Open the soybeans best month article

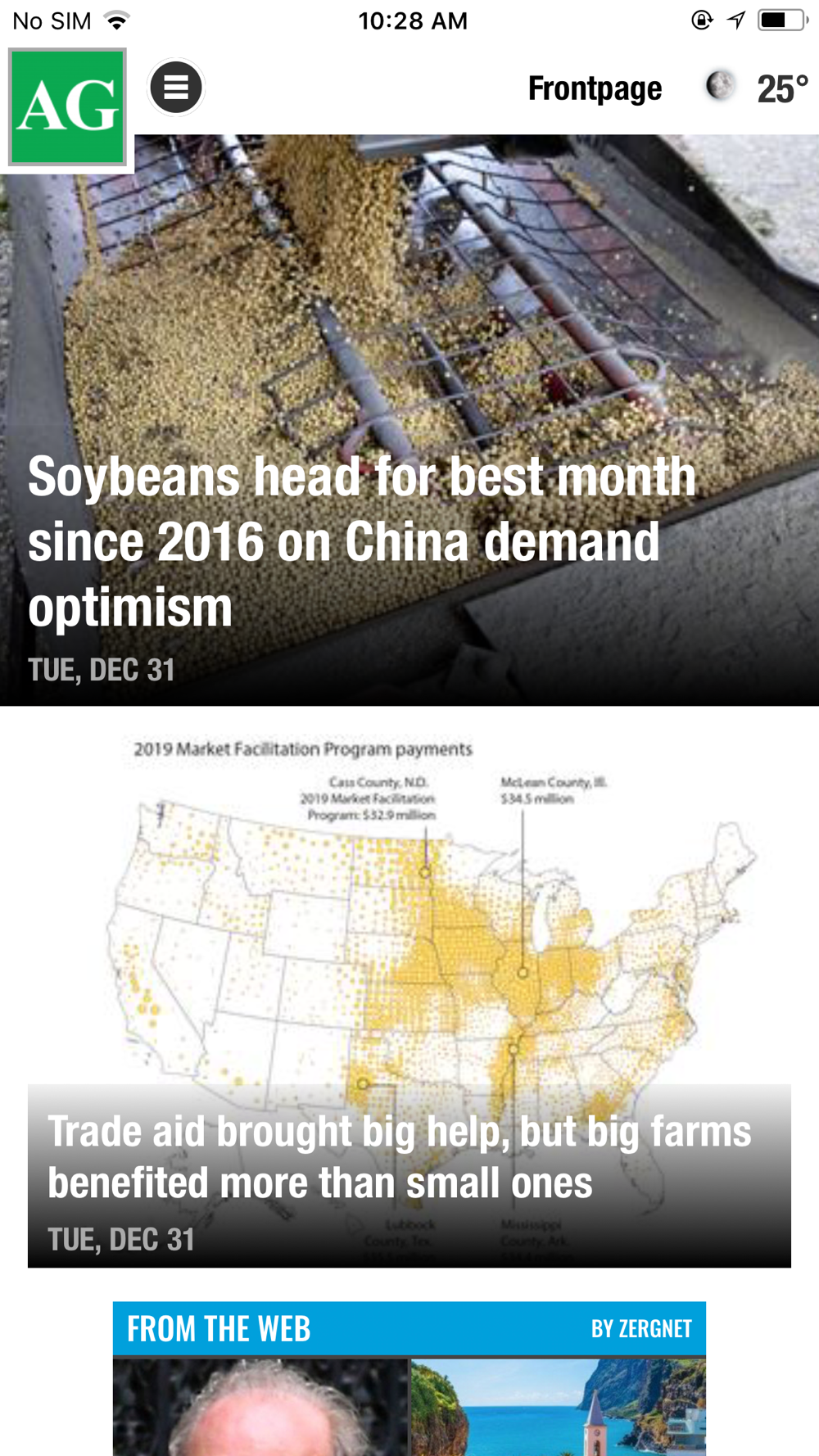click(x=362, y=541)
